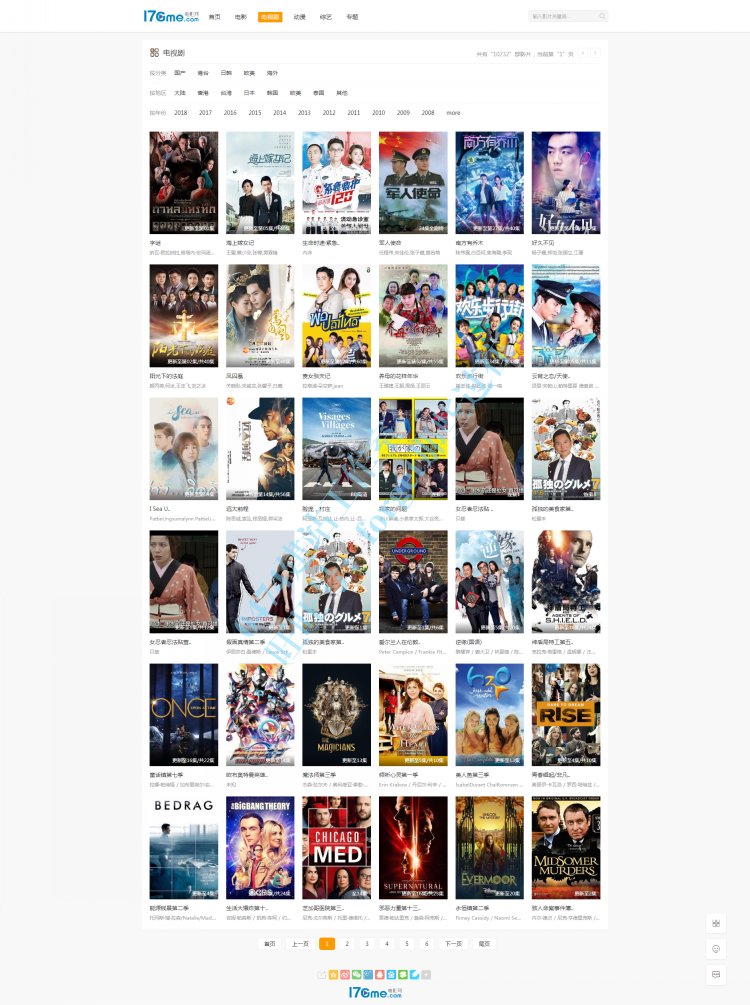Viewport: 750px width, 1005px height.
Task: Open the Chicago Med poster
Action: click(x=336, y=848)
